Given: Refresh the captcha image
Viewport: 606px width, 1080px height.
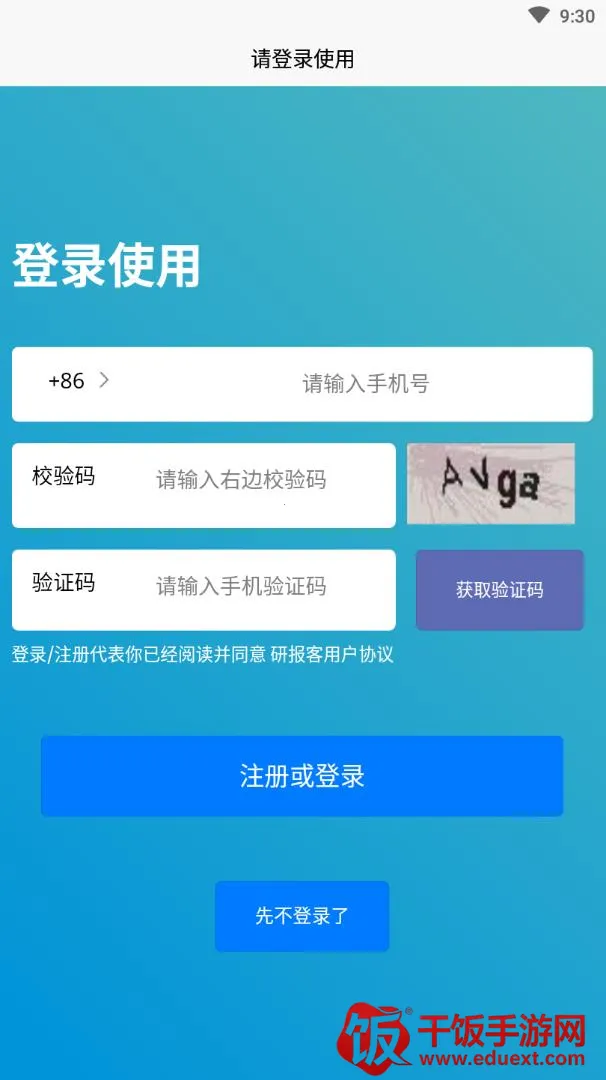Looking at the screenshot, I should click(x=490, y=484).
